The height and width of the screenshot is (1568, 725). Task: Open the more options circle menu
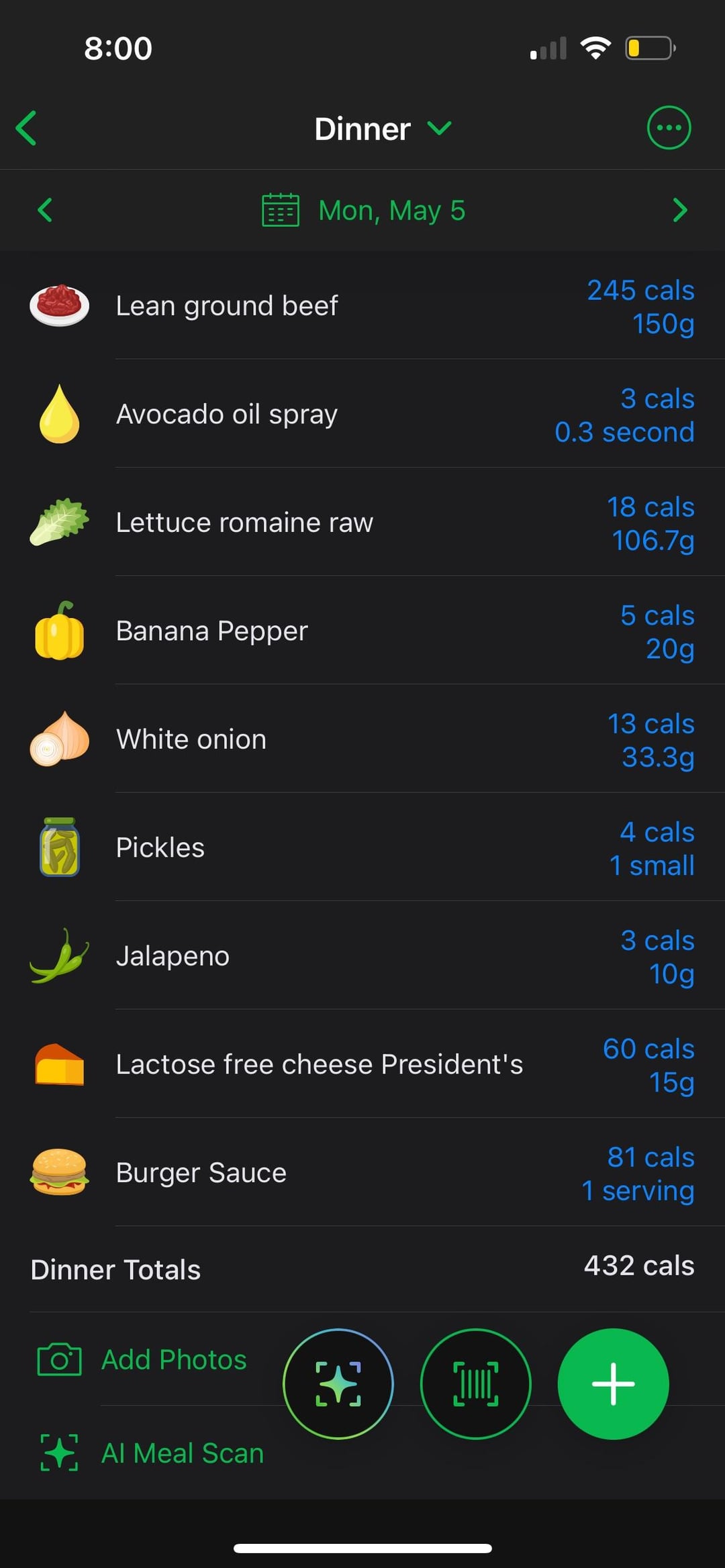pos(669,127)
